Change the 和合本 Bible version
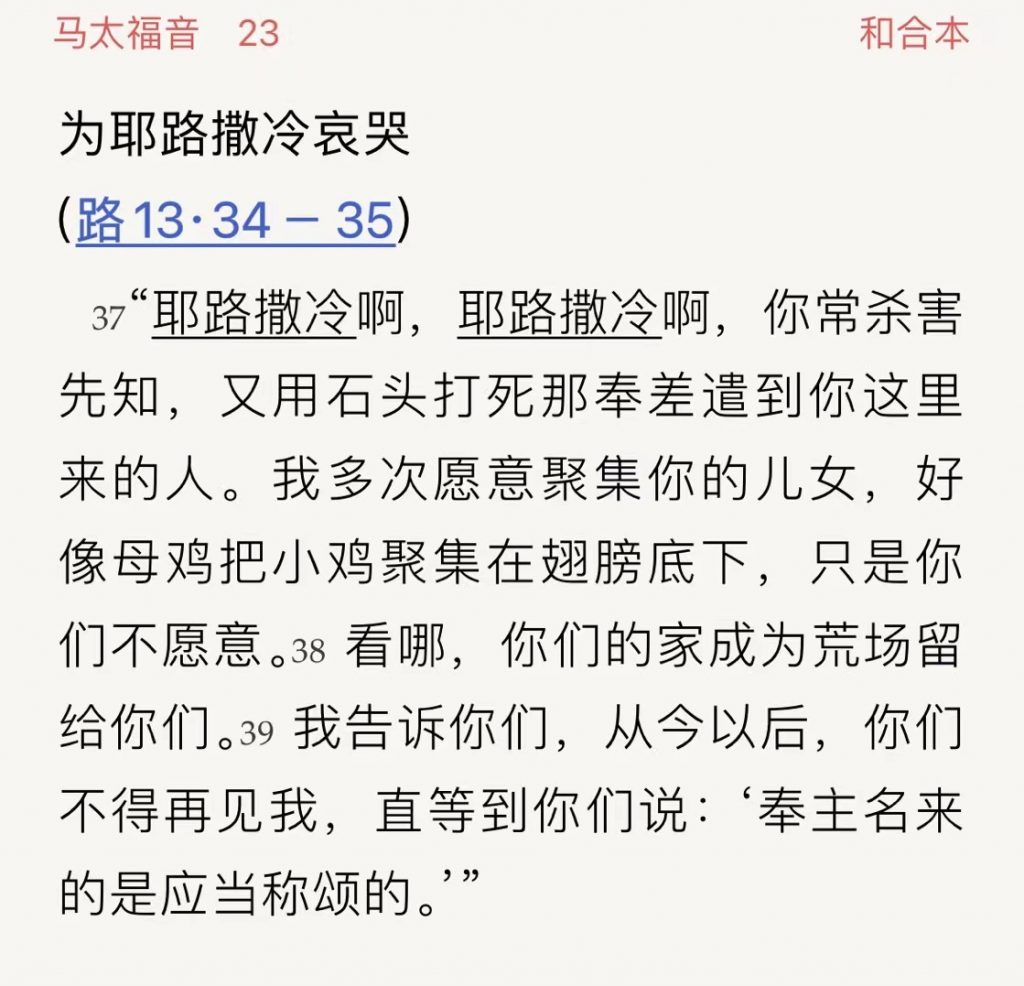The height and width of the screenshot is (986, 1024). pos(913,34)
